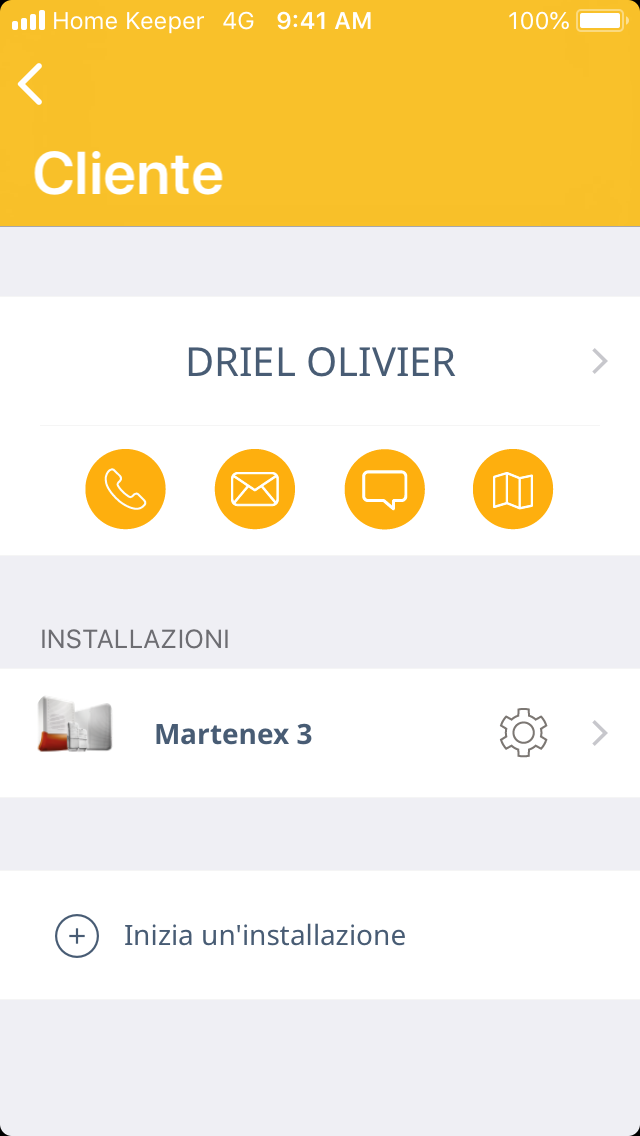Viewport: 640px width, 1136px height.
Task: Call the customer via the phone icon
Action: pos(125,489)
